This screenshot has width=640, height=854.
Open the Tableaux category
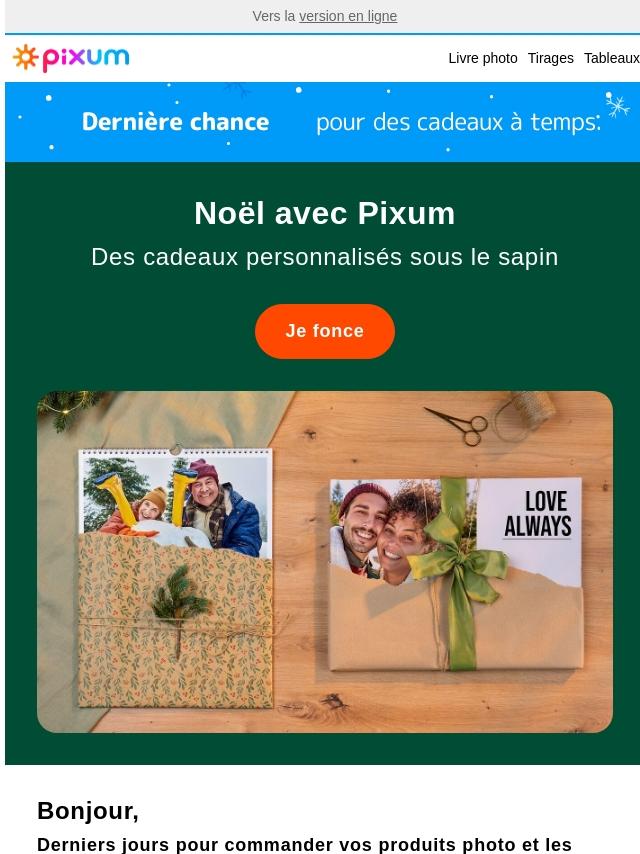(x=611, y=58)
